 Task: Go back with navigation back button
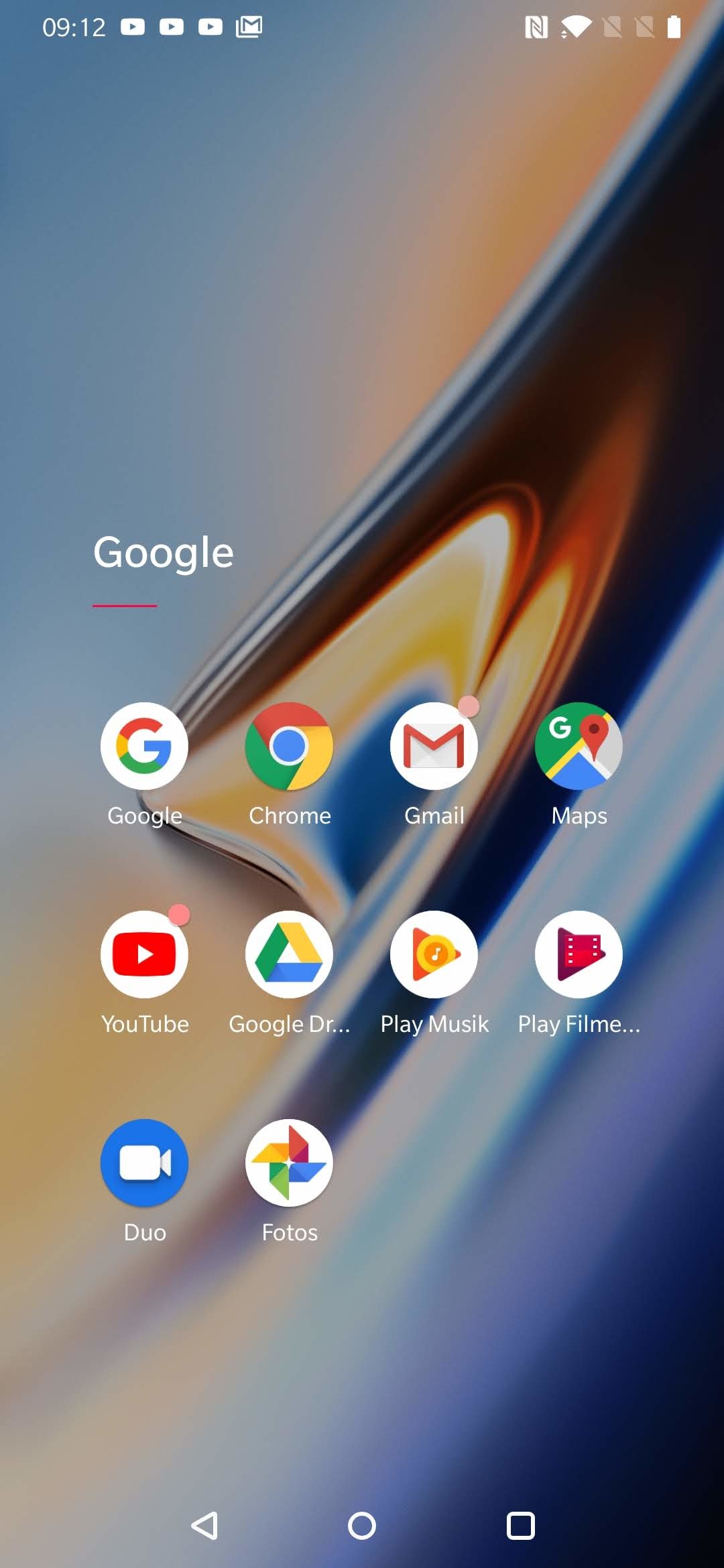coord(204,1526)
